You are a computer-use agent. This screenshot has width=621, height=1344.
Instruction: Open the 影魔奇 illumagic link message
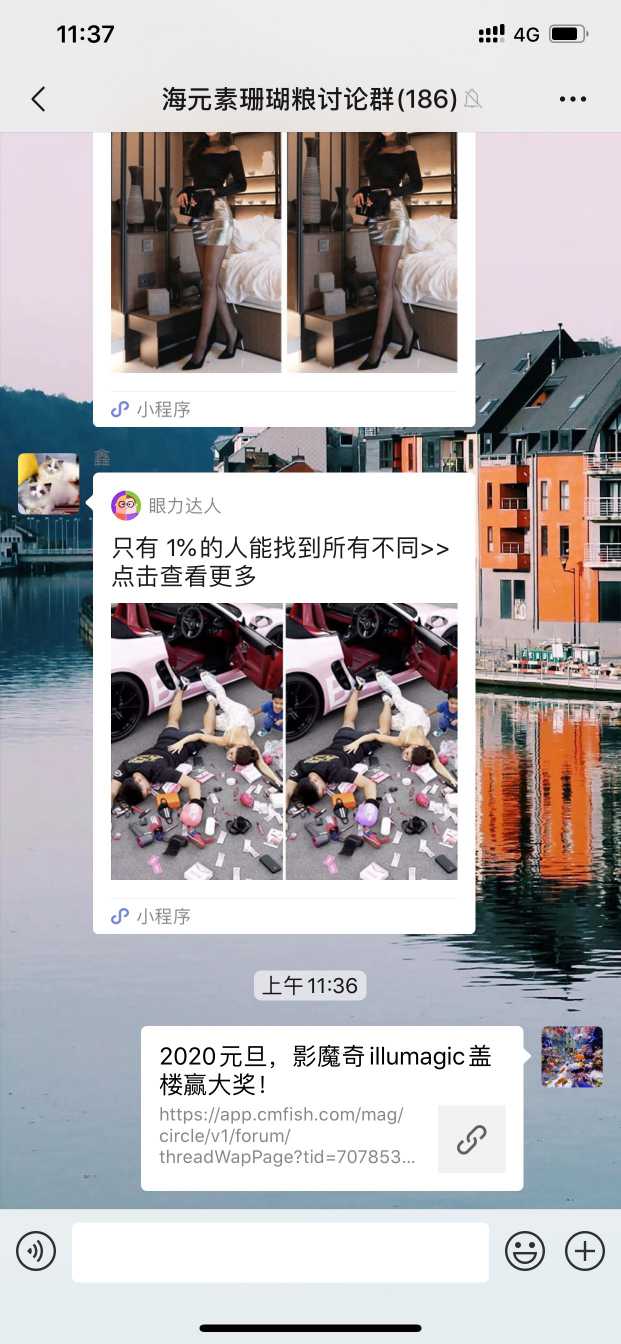tap(331, 1107)
